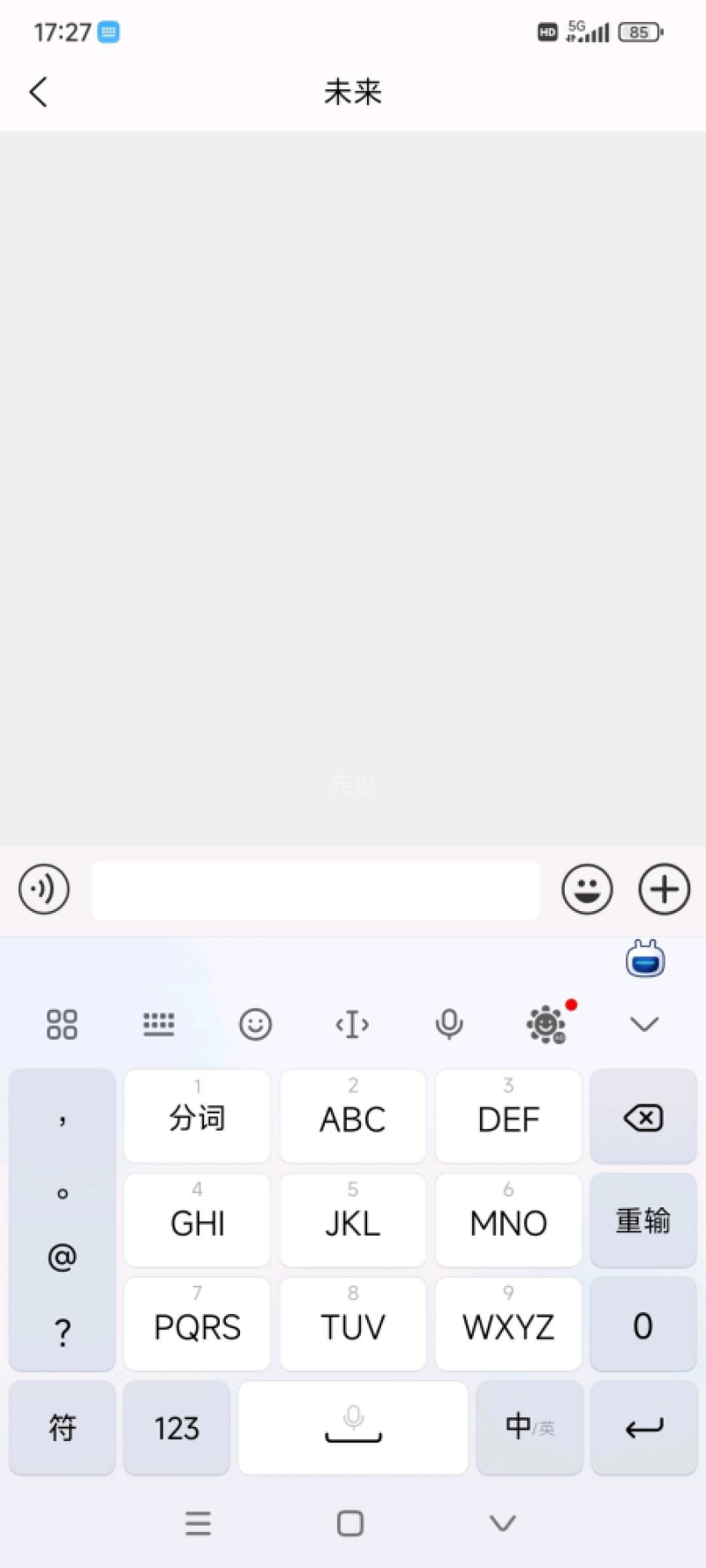Open the plus attachments menu

click(x=664, y=889)
